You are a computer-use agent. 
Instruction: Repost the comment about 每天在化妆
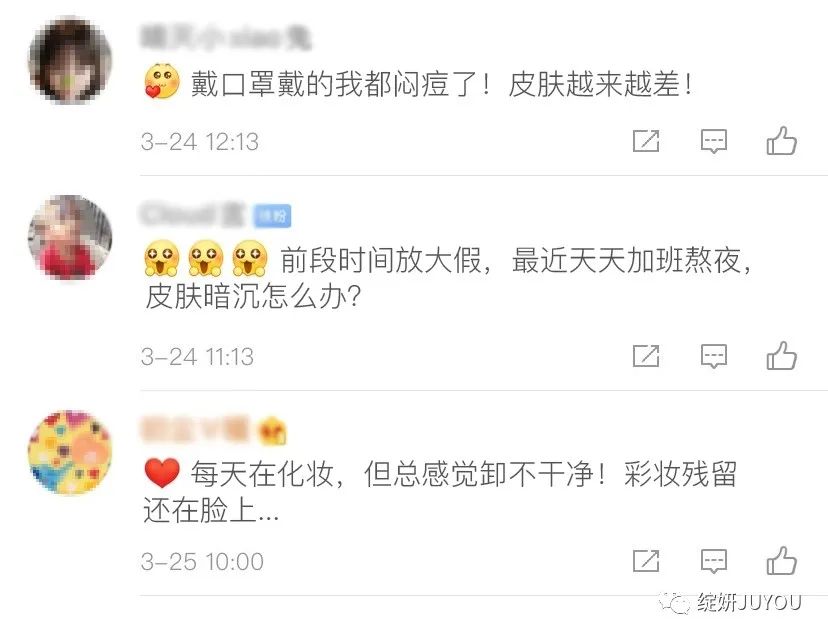[646, 561]
